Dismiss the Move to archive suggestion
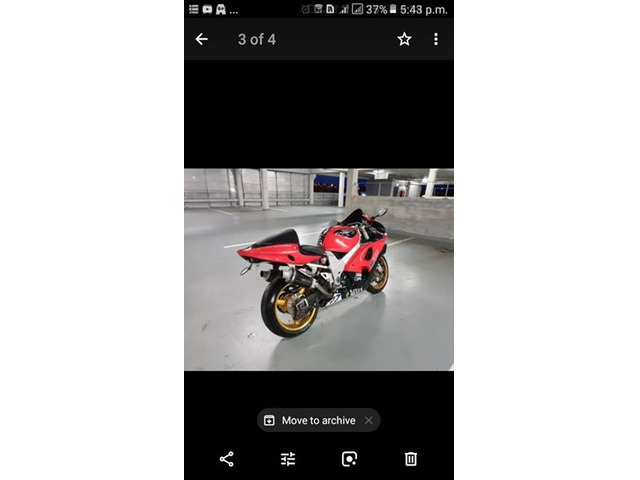This screenshot has width=640, height=480. tap(369, 420)
